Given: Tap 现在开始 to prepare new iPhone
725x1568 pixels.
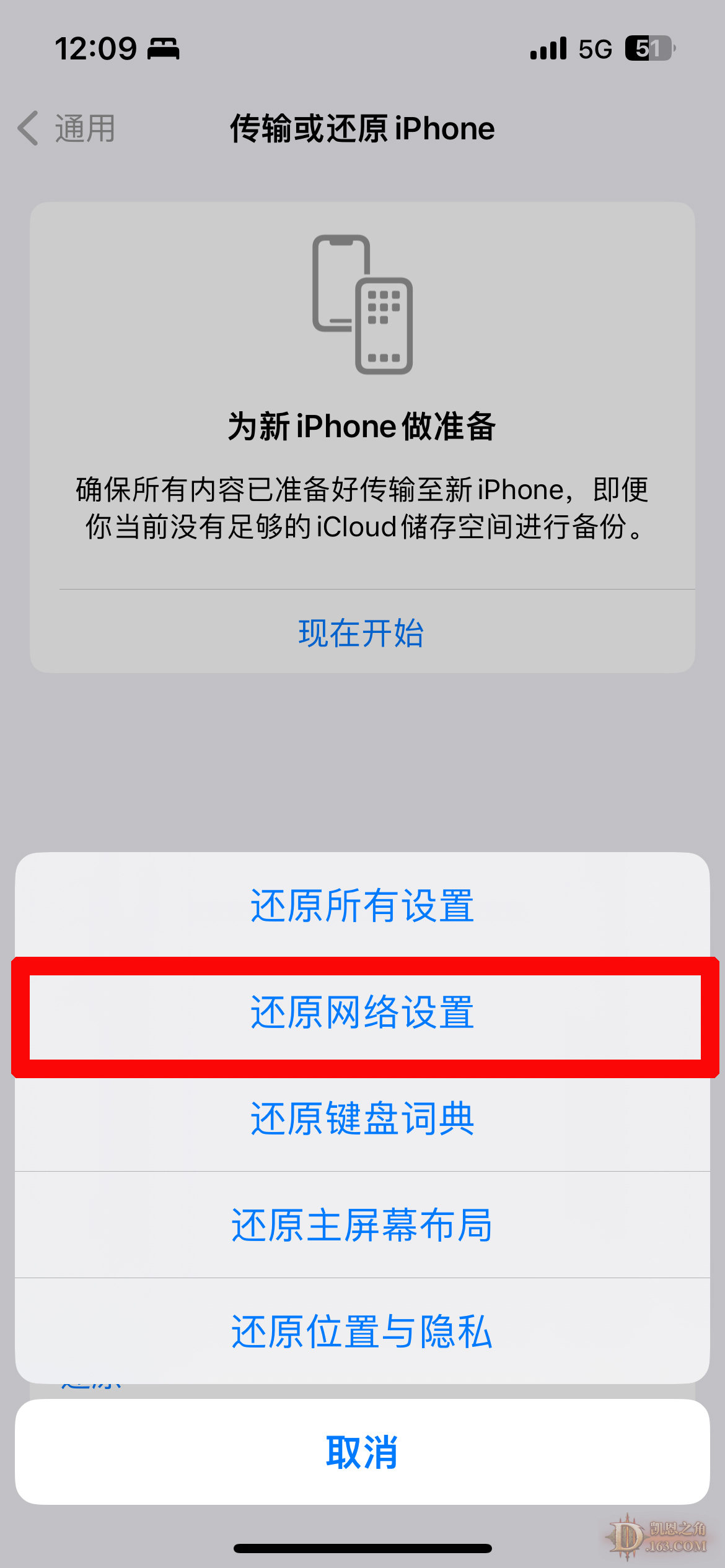Looking at the screenshot, I should point(361,633).
